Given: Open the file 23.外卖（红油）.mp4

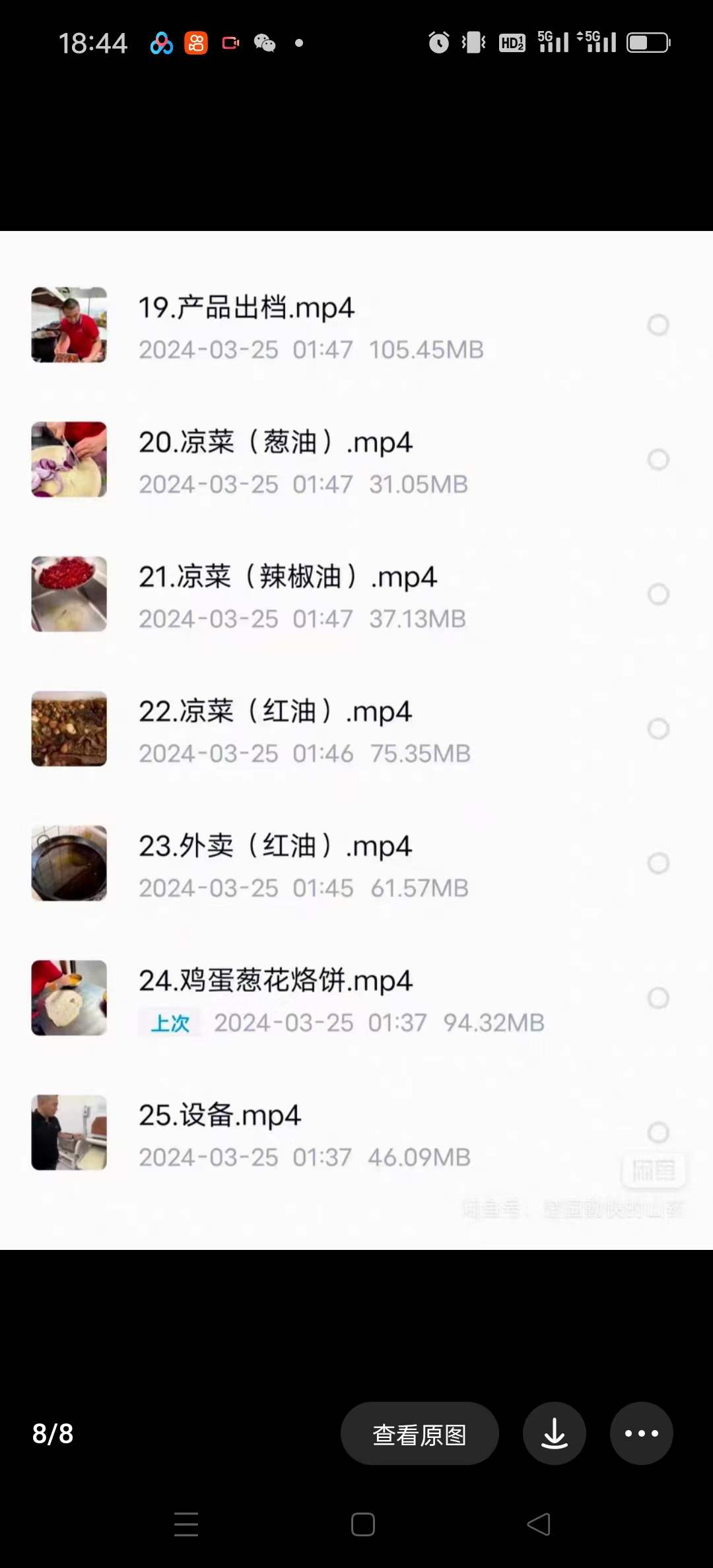Looking at the screenshot, I should point(275,847).
